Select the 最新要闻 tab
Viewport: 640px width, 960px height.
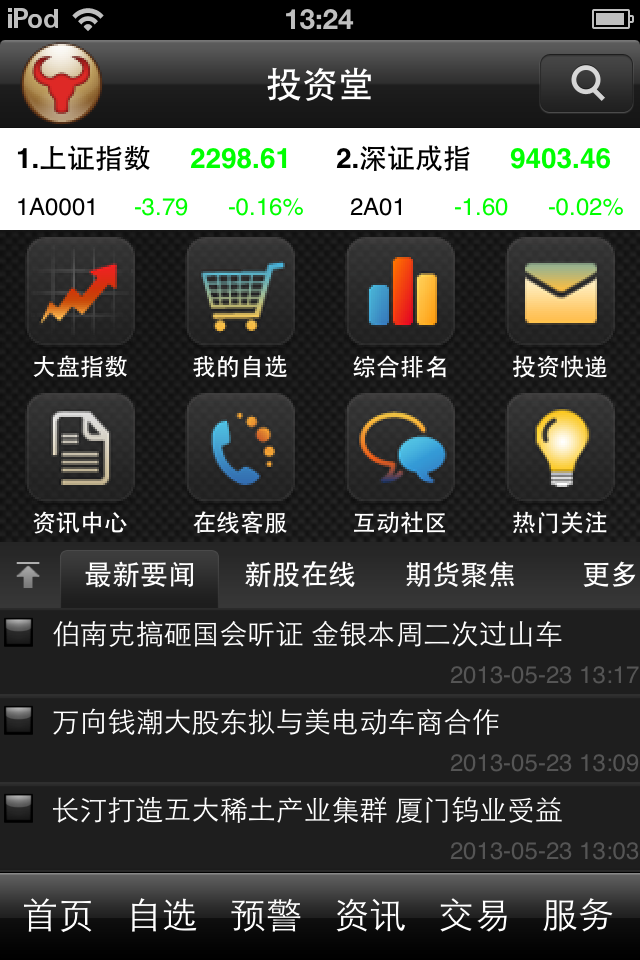[140, 576]
